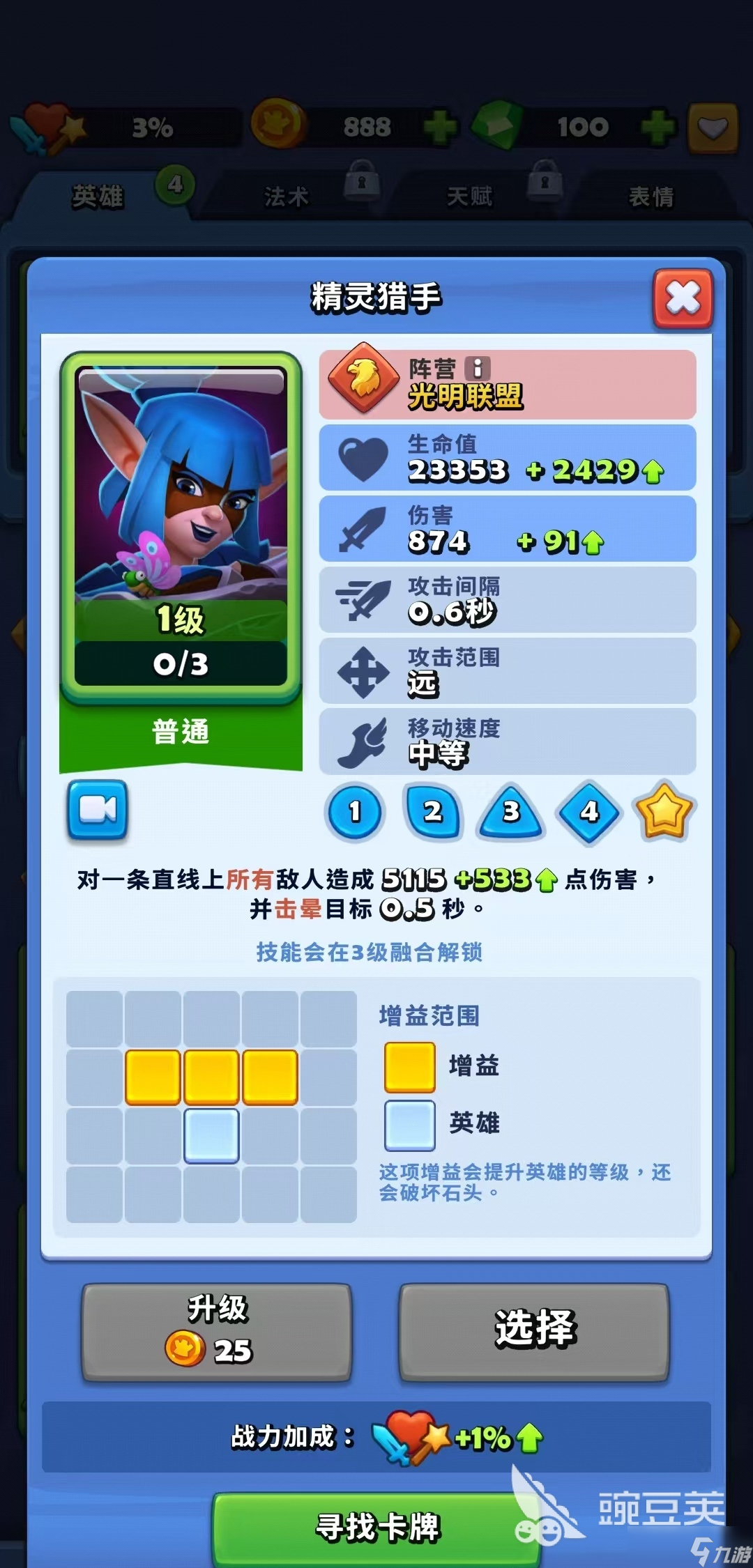753x1568 pixels.
Task: Tap the 选择 button
Action: (x=534, y=1331)
